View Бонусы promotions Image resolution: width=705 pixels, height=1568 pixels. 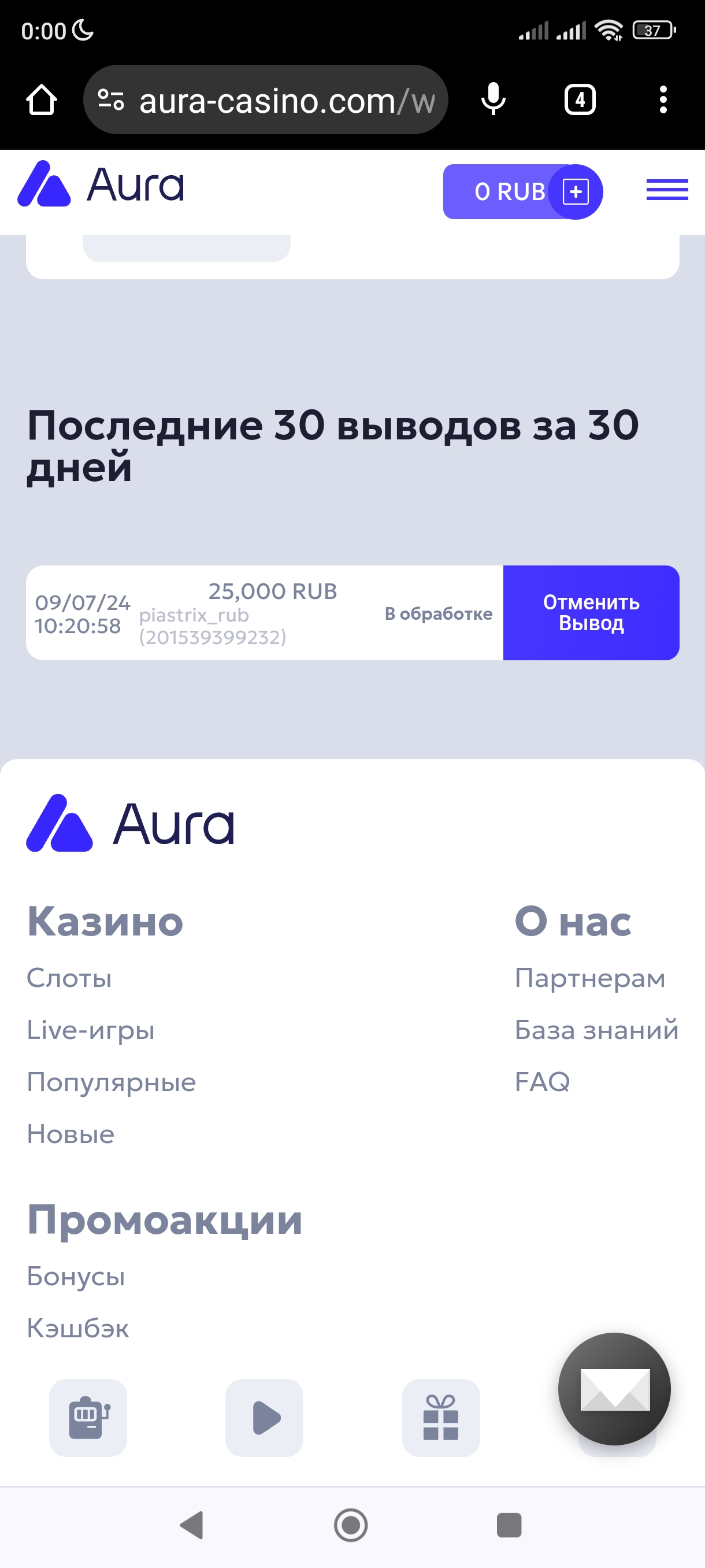pos(76,1277)
